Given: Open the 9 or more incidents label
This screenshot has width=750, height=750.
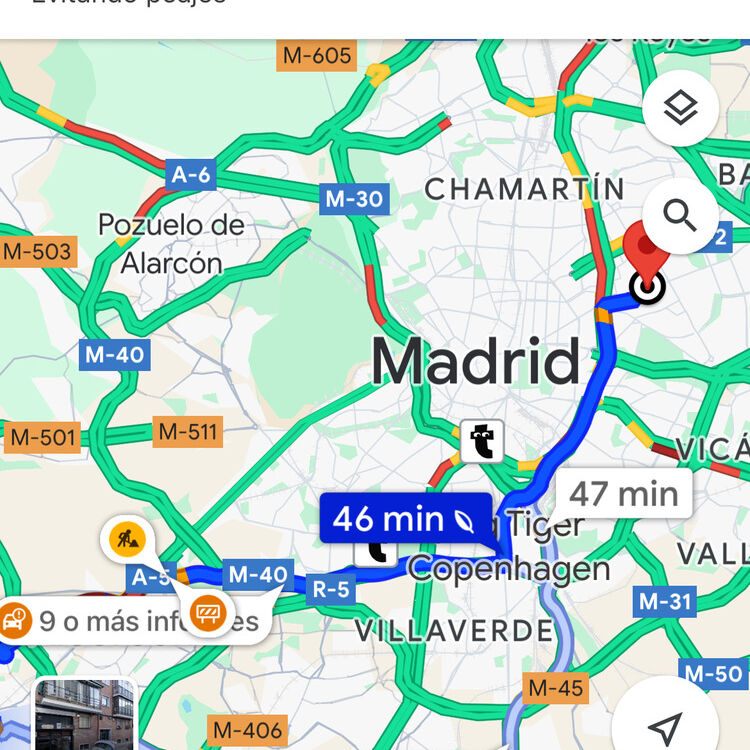Looking at the screenshot, I should [130, 621].
